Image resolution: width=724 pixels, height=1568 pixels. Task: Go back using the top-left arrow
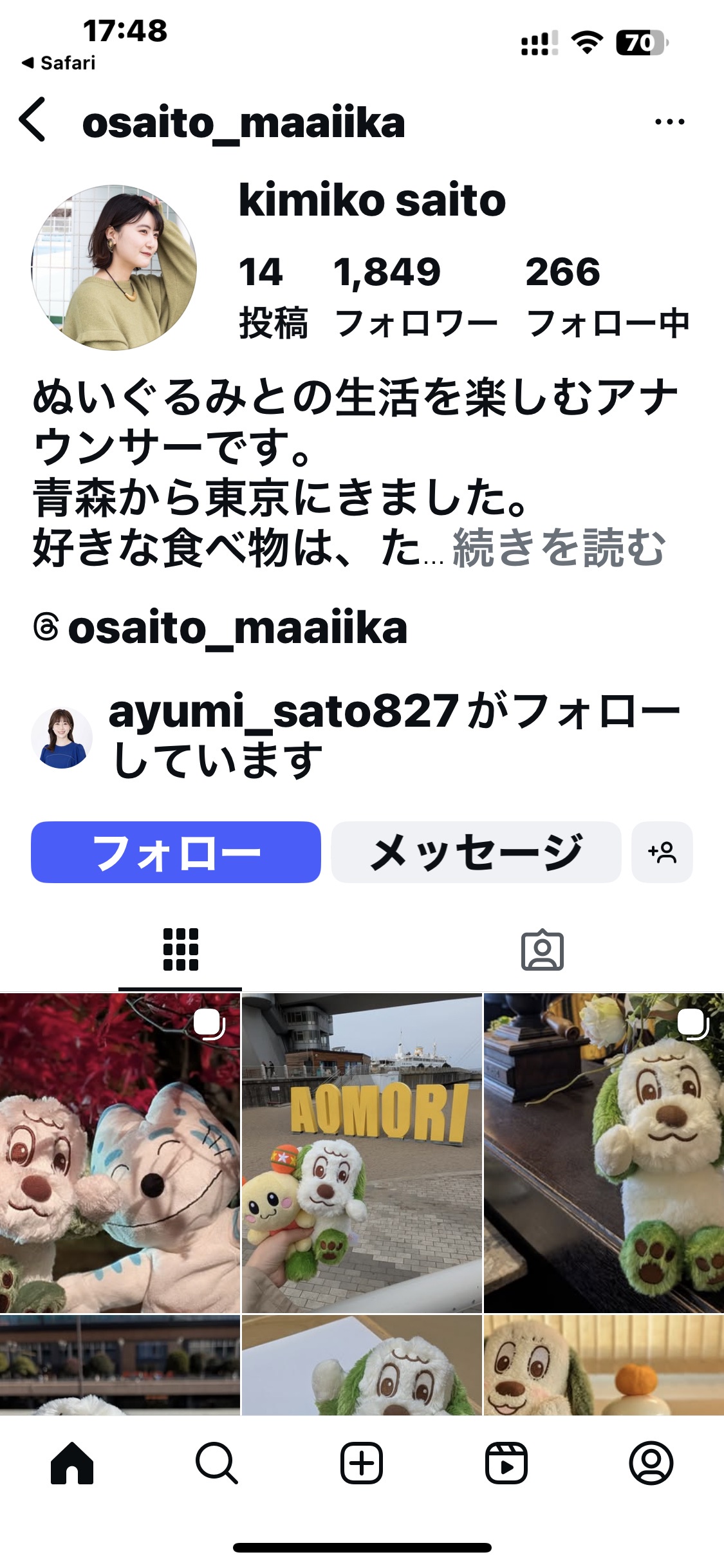pos(32,120)
